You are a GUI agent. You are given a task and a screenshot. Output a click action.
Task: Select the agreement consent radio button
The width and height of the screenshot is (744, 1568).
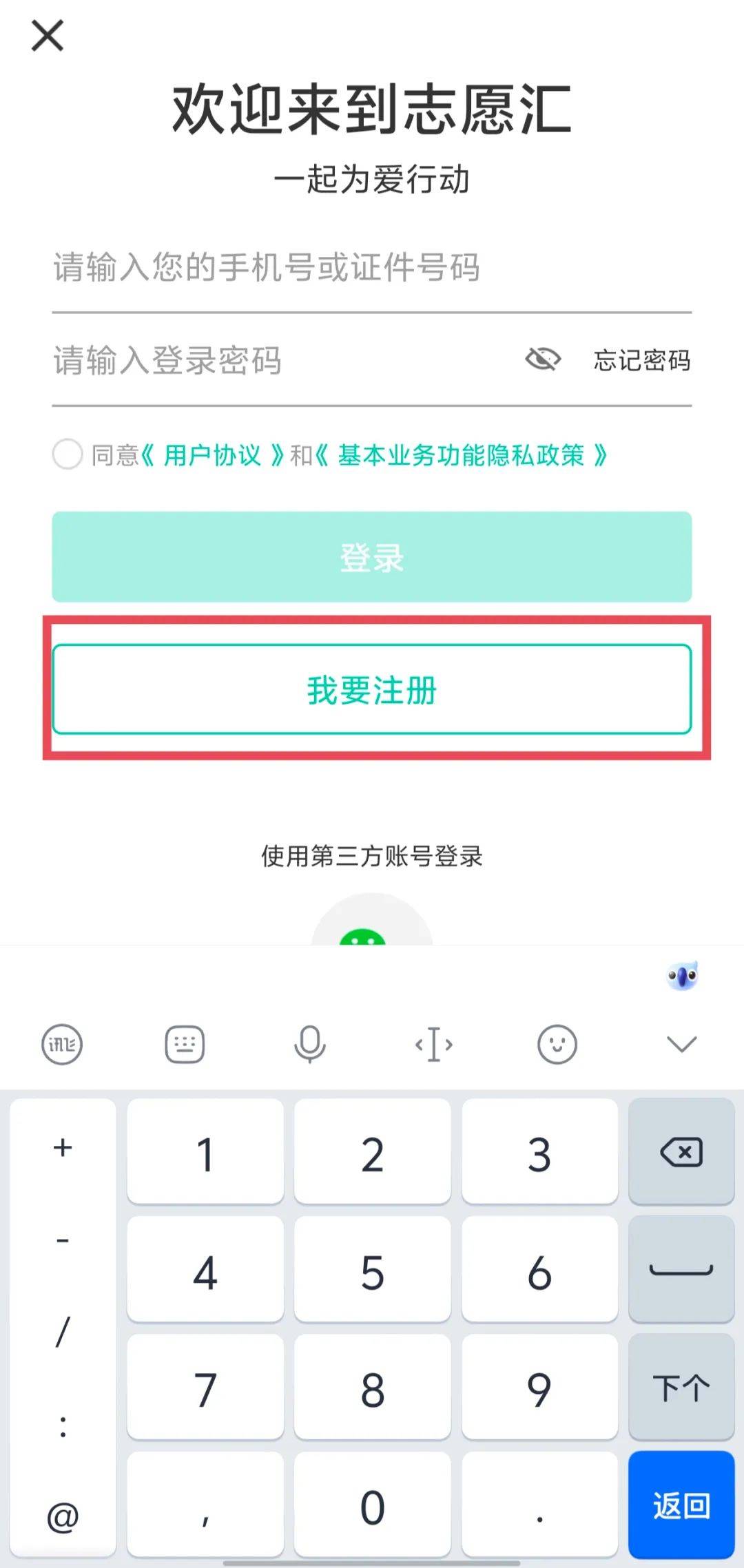68,454
